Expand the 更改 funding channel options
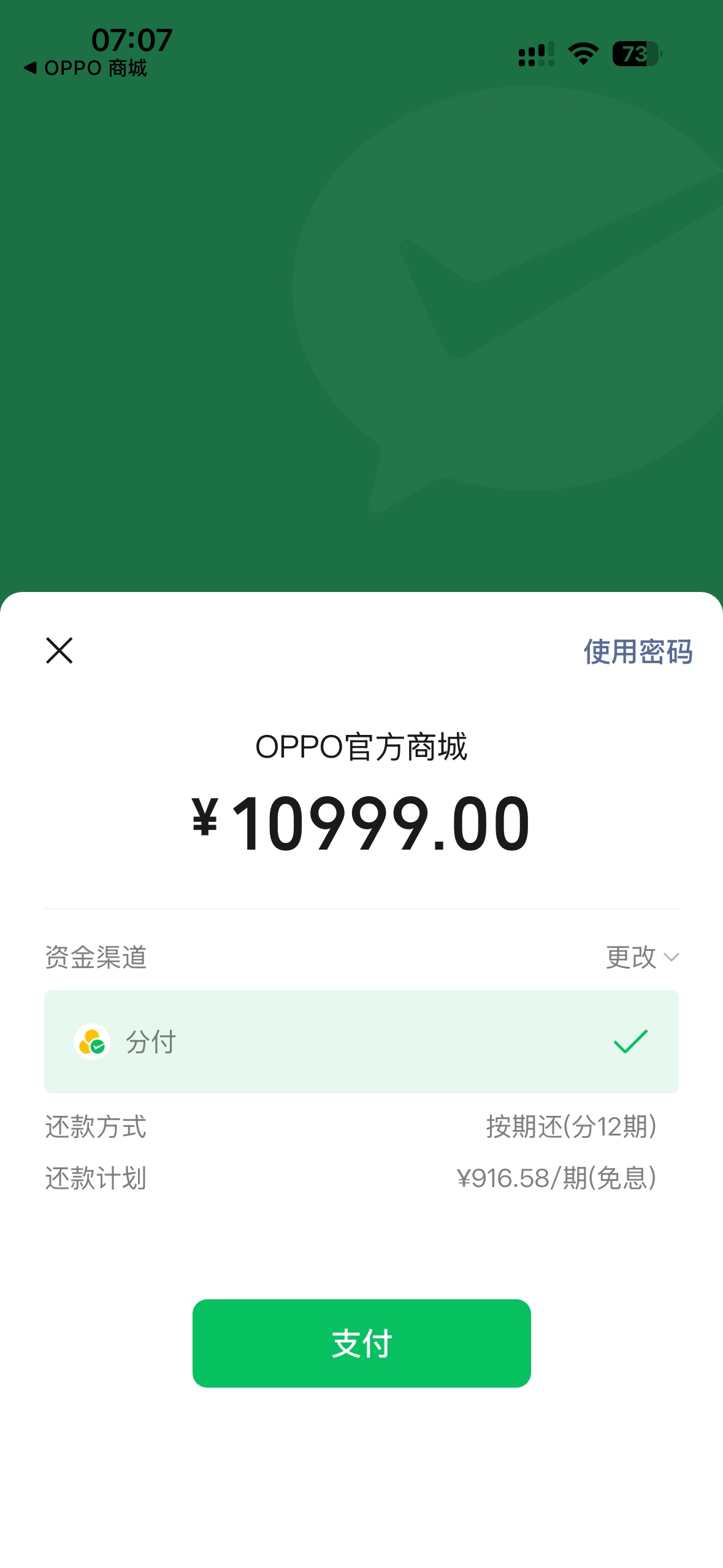The image size is (723, 1568). (x=641, y=957)
